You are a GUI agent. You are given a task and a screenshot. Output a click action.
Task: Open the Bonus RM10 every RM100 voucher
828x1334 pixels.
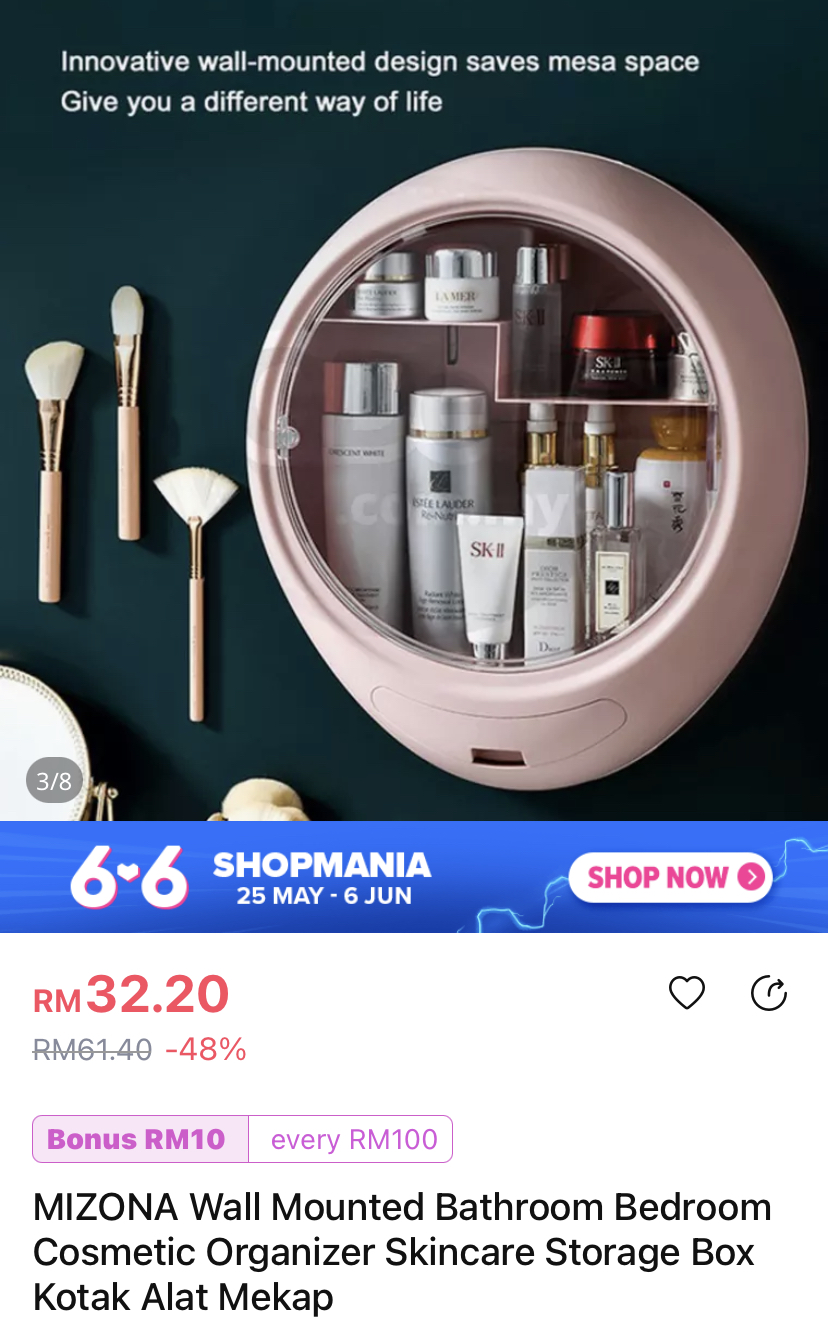click(242, 1139)
